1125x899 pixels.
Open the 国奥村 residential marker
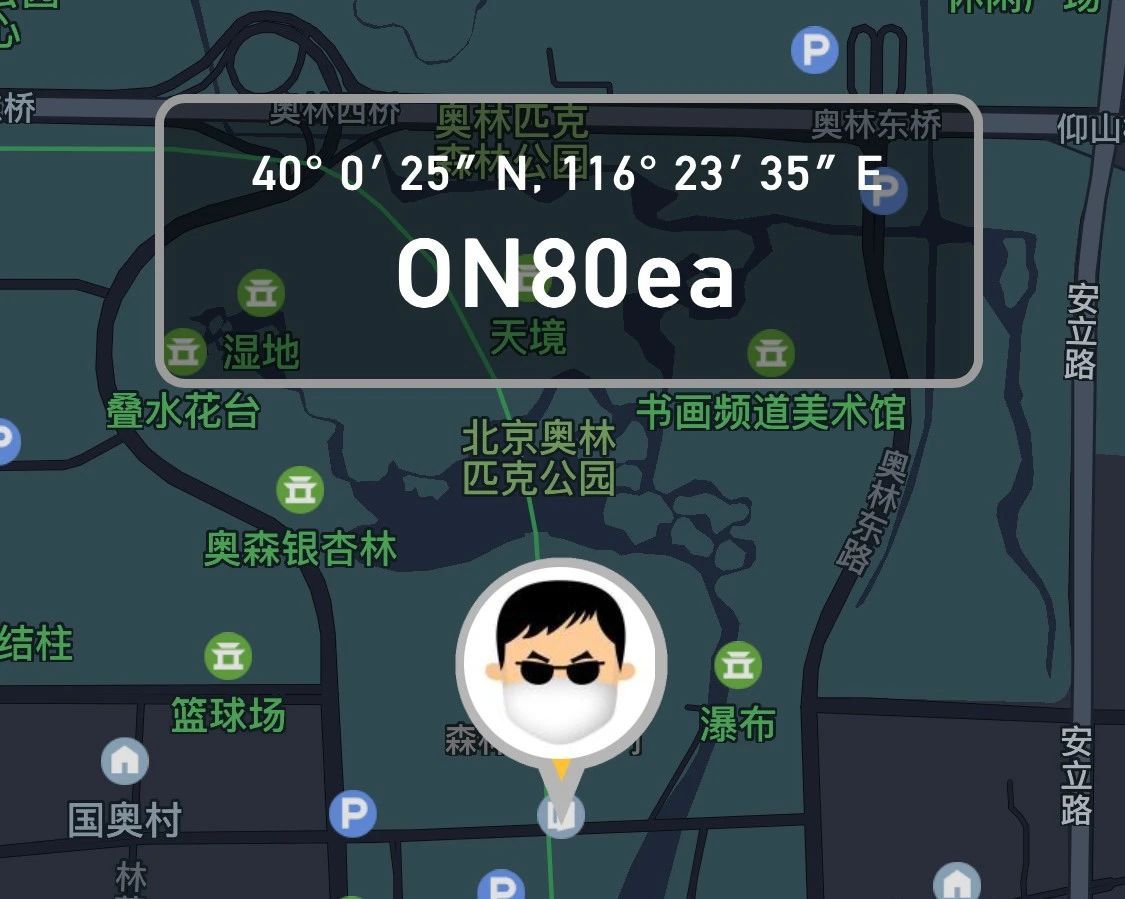coord(125,762)
